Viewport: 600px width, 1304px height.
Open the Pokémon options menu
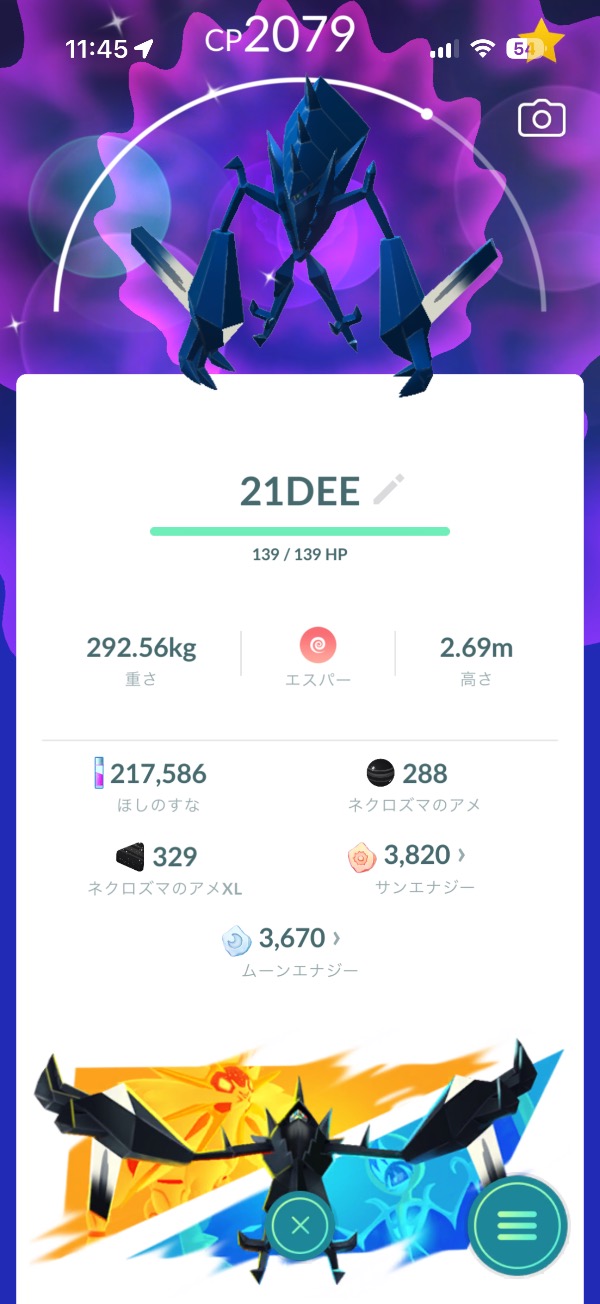coord(517,1224)
